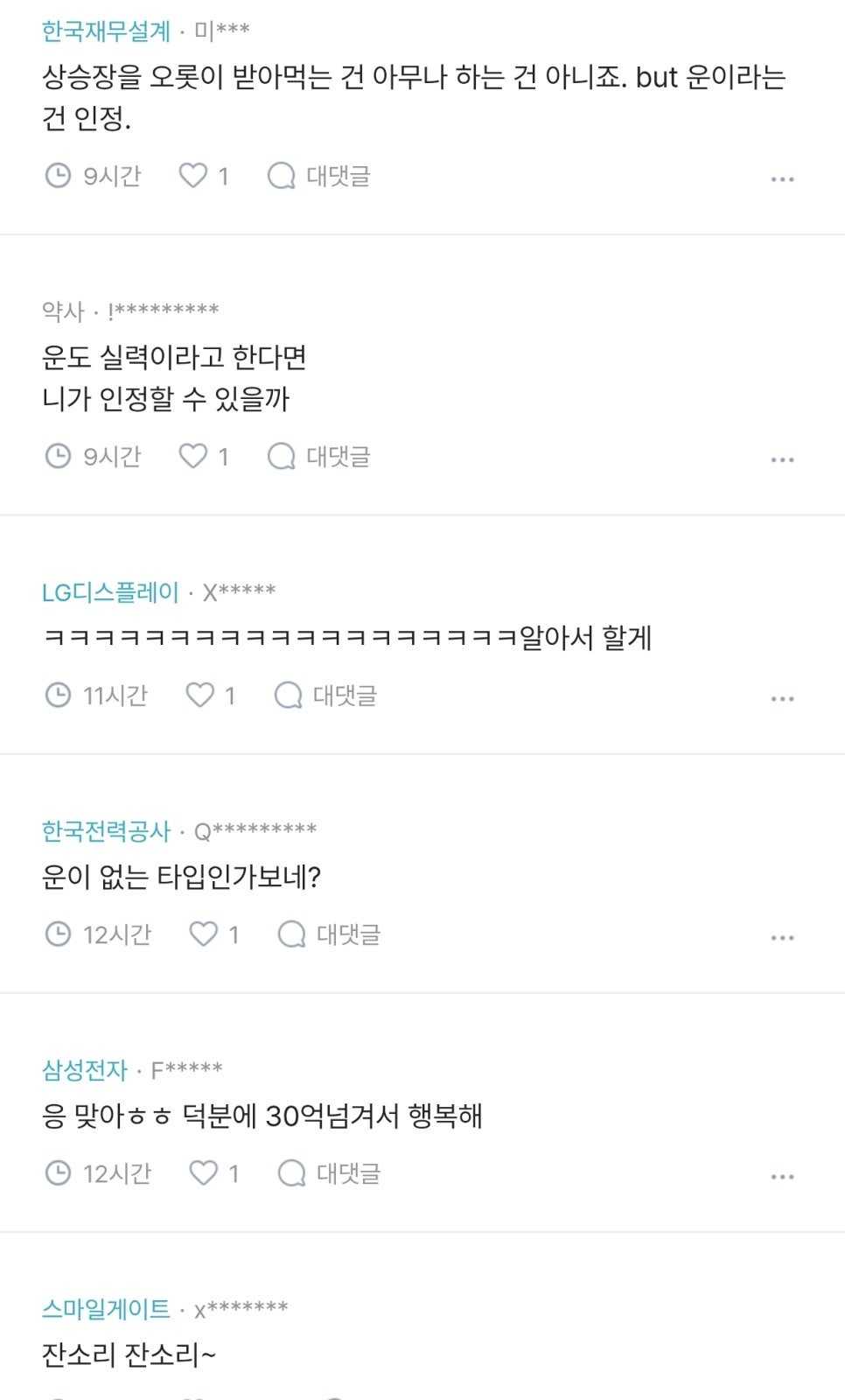Open the 한국전력공사 company link
Viewport: 845px width, 1400px height.
pos(106,831)
